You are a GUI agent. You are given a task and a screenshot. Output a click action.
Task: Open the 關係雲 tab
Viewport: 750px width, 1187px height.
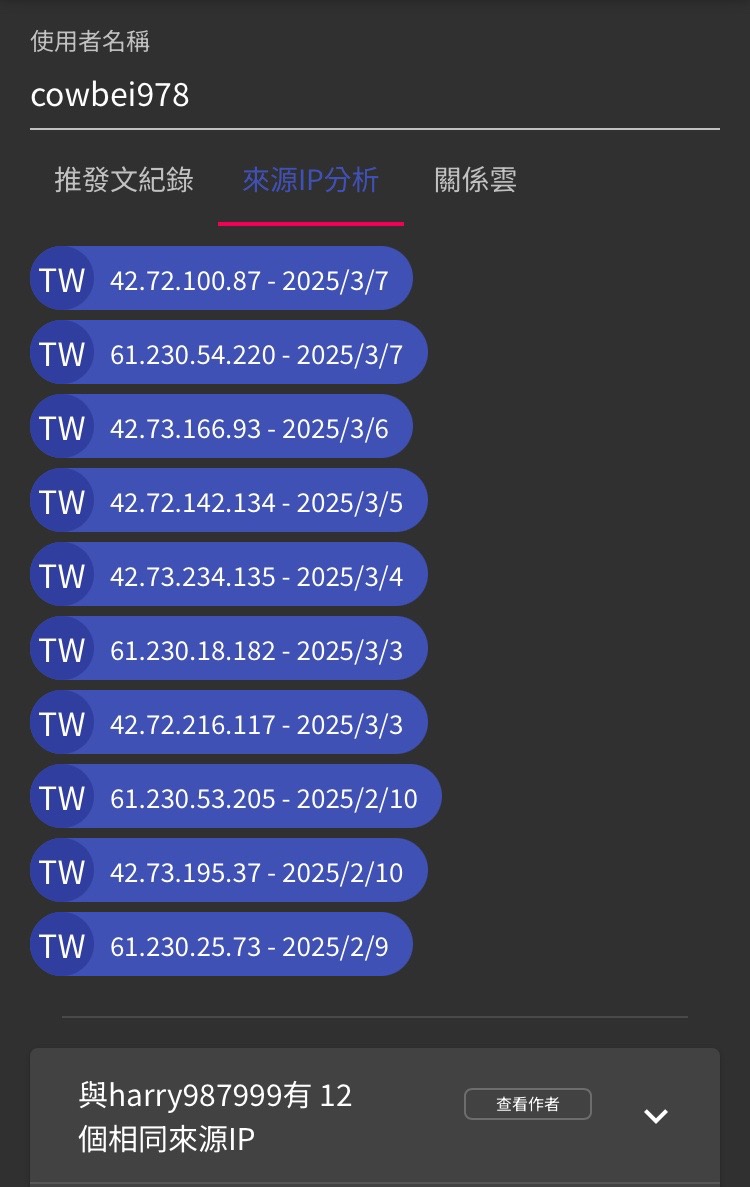tap(475, 180)
